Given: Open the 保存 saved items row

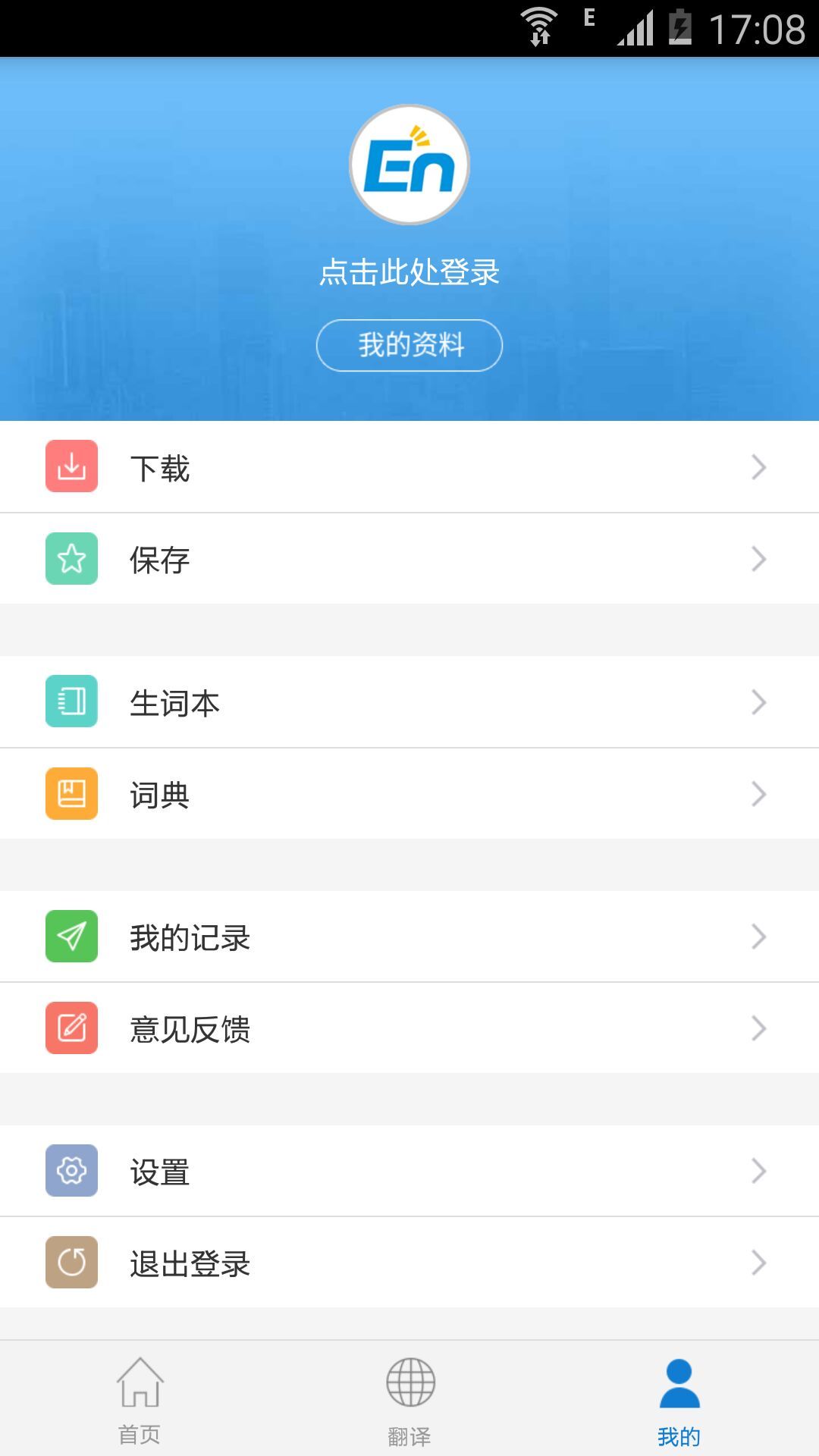Looking at the screenshot, I should (409, 559).
